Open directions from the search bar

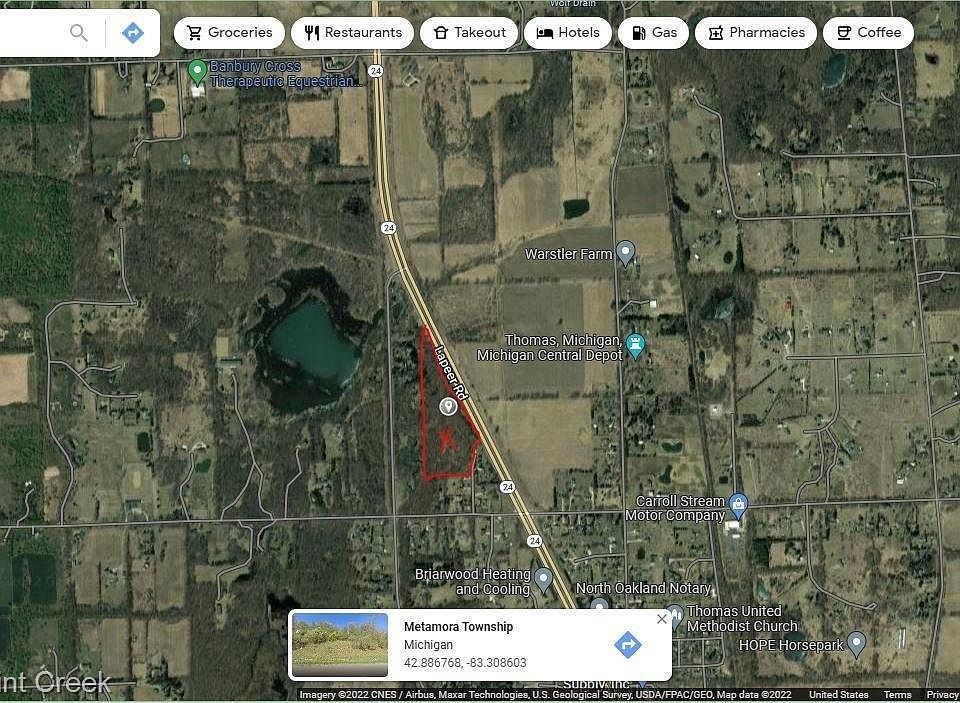[x=132, y=33]
